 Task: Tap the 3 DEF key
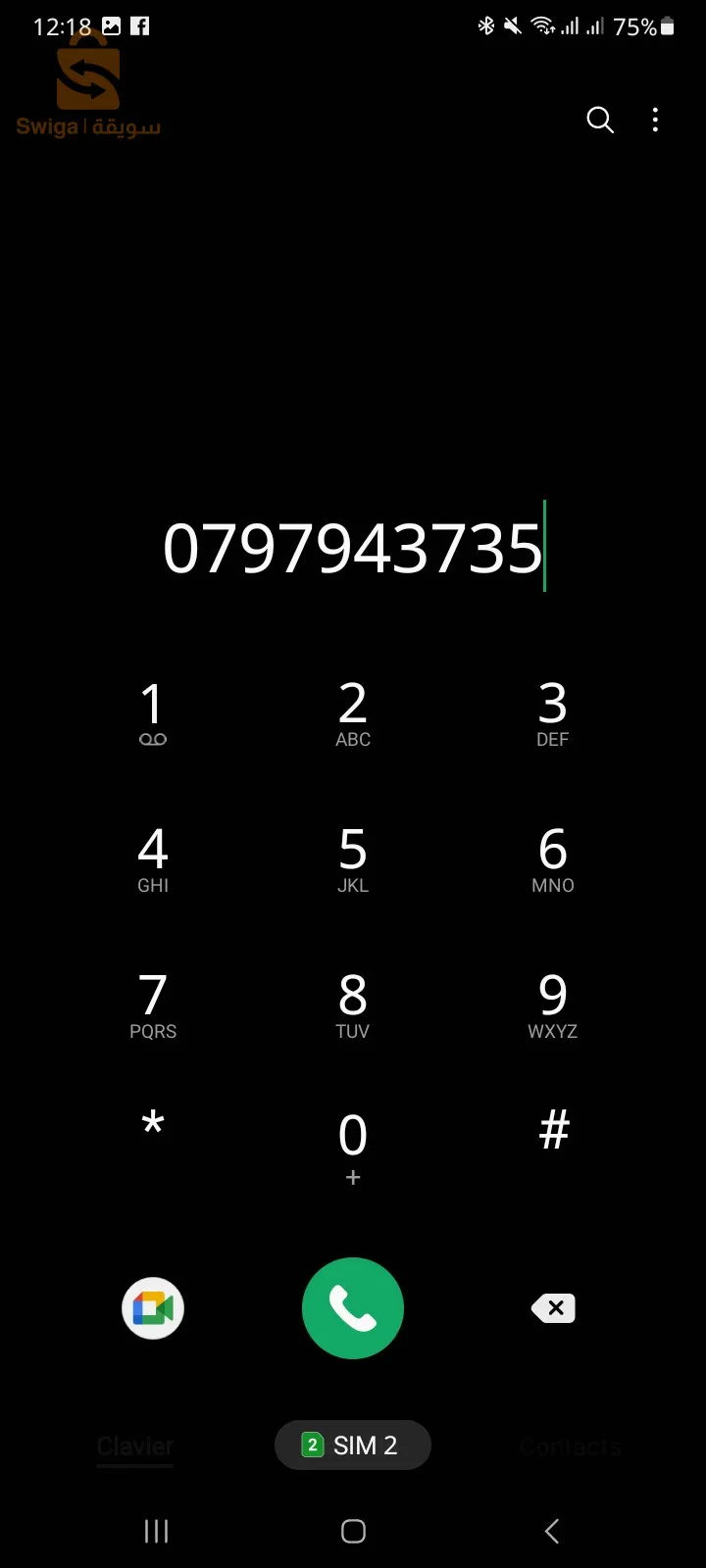(x=552, y=713)
